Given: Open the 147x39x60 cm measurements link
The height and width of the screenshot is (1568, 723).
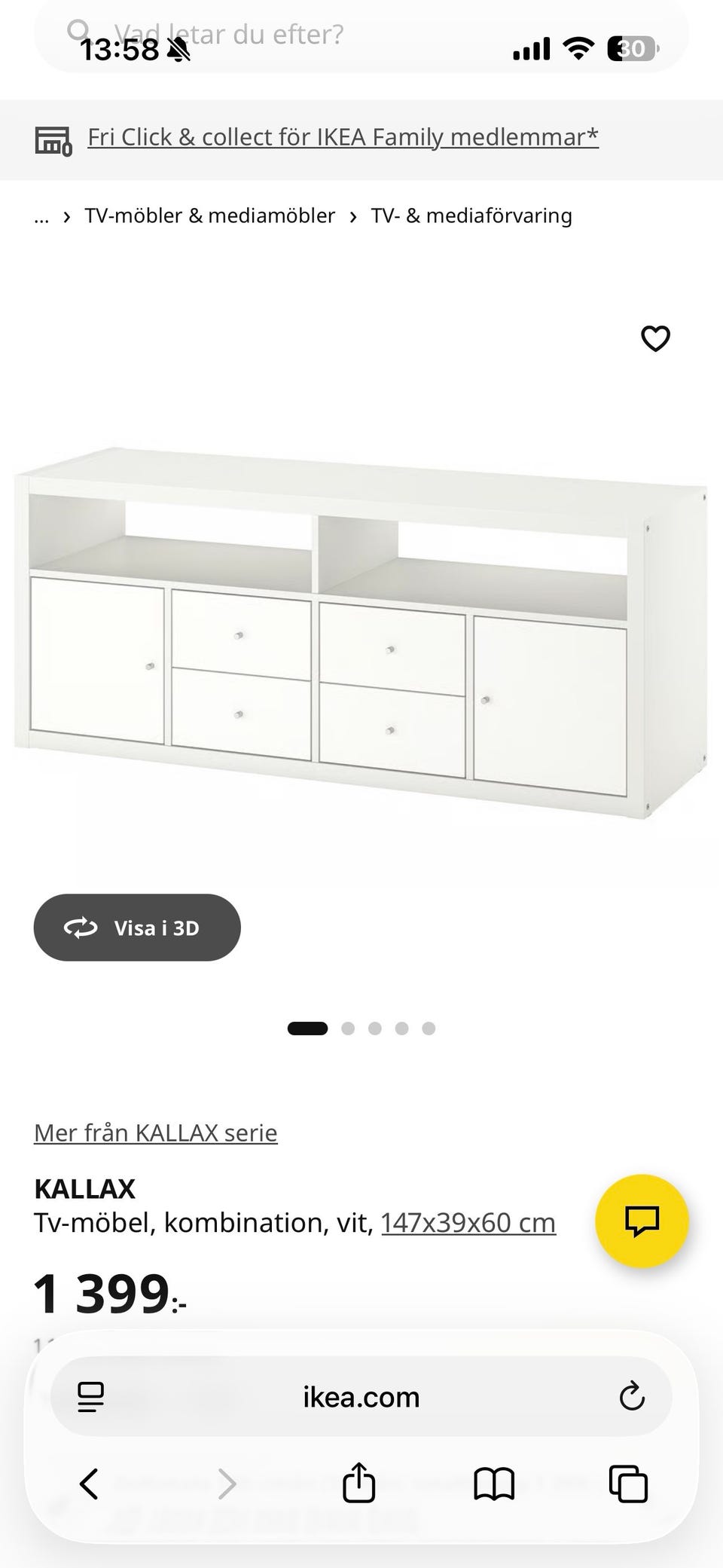Looking at the screenshot, I should [468, 1222].
